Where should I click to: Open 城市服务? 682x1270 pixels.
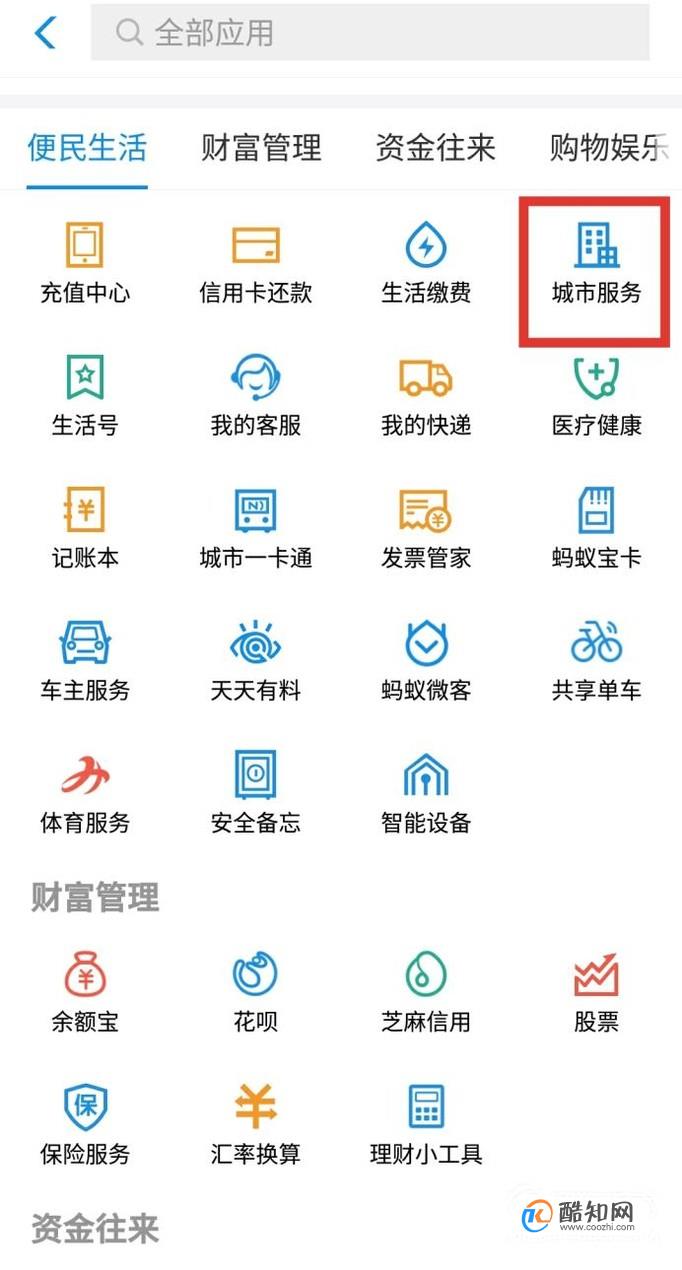[x=596, y=265]
